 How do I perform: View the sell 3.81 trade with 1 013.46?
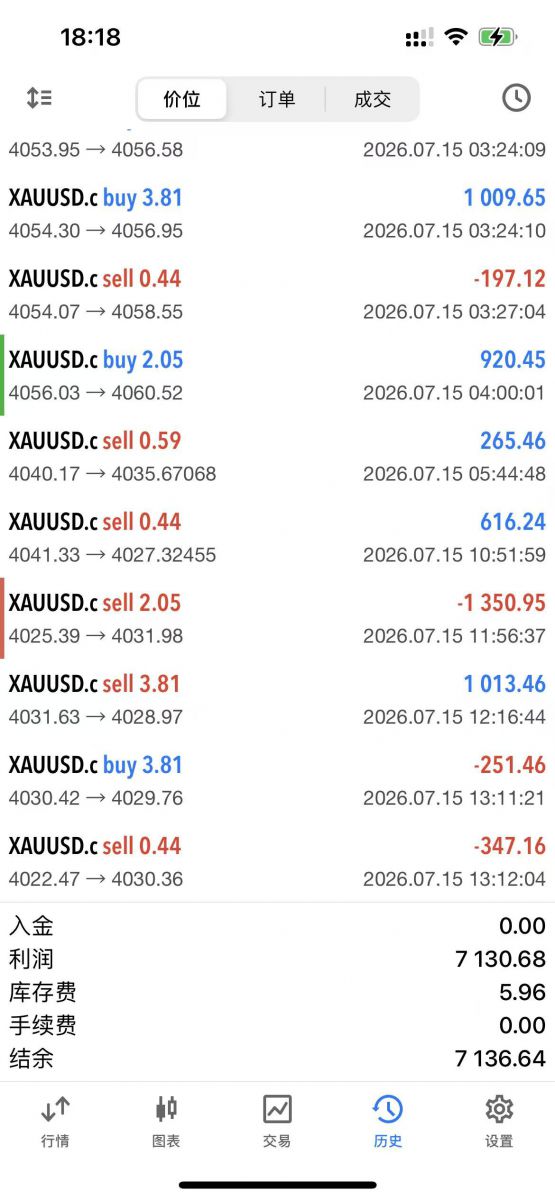(x=277, y=700)
